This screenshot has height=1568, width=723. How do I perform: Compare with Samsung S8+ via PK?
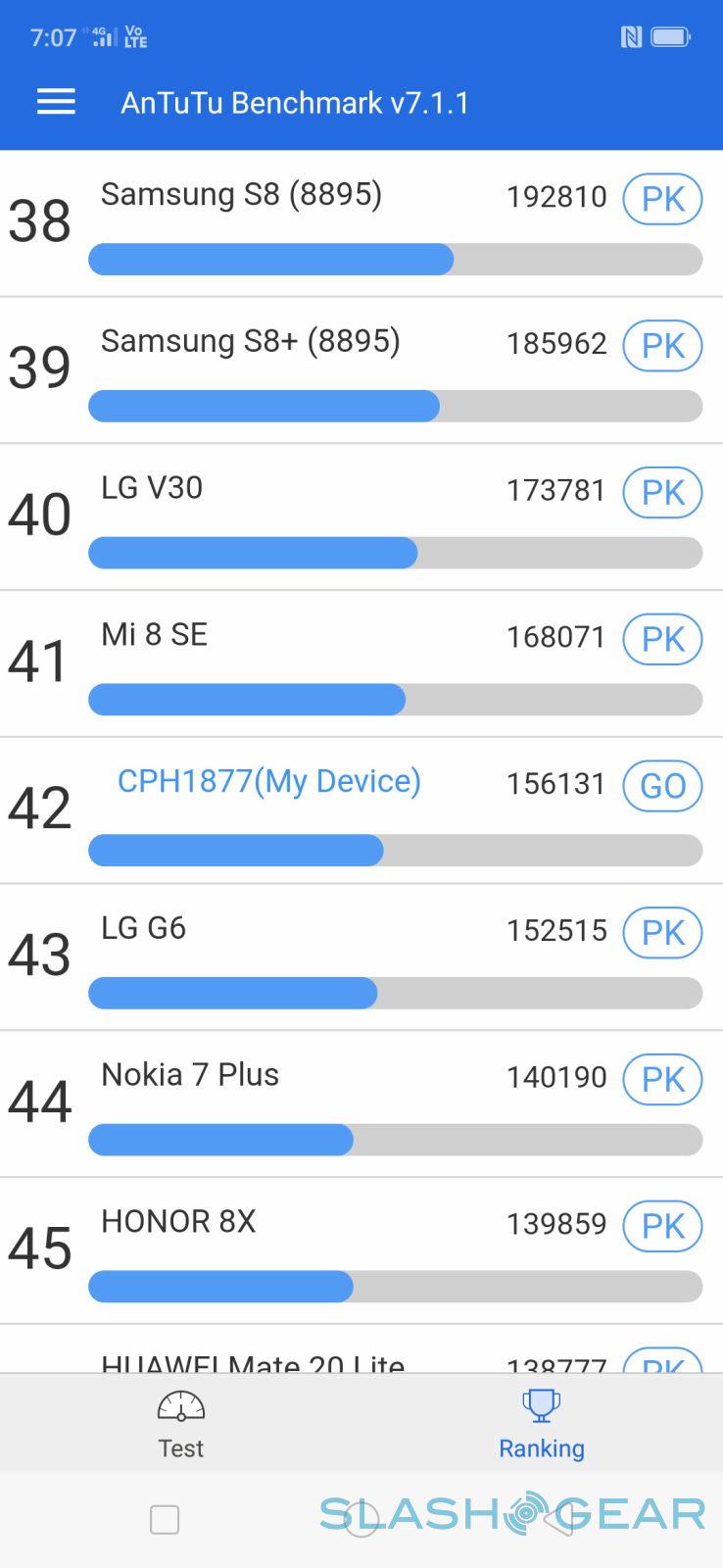coord(662,346)
